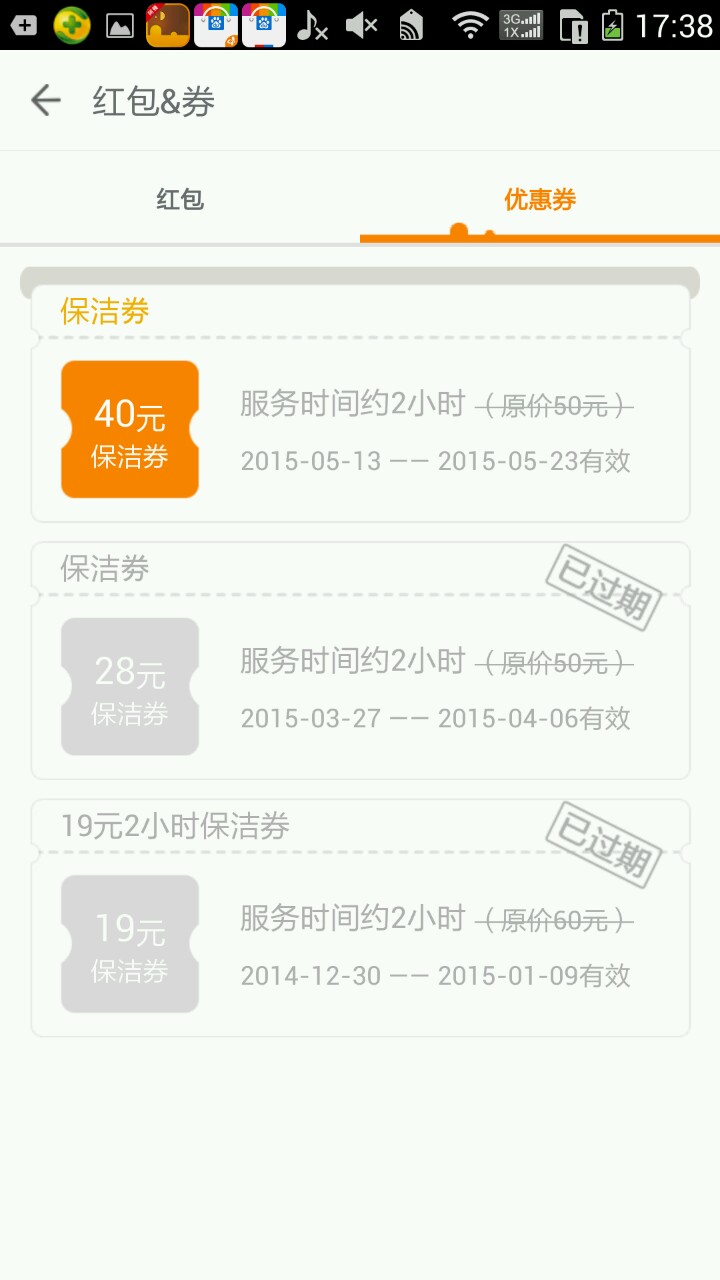Go back using the arrow icon

pos(46,101)
